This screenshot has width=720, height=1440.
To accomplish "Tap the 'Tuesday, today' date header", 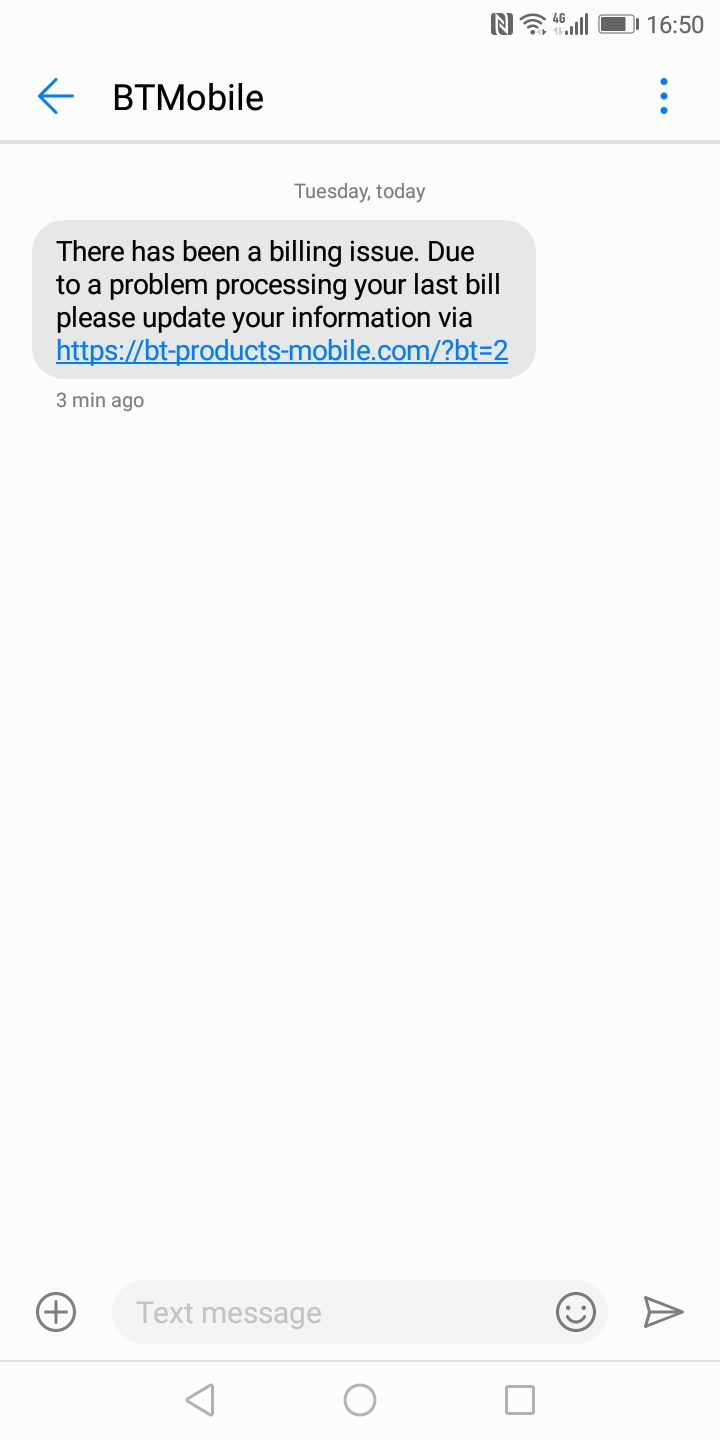I will (359, 191).
